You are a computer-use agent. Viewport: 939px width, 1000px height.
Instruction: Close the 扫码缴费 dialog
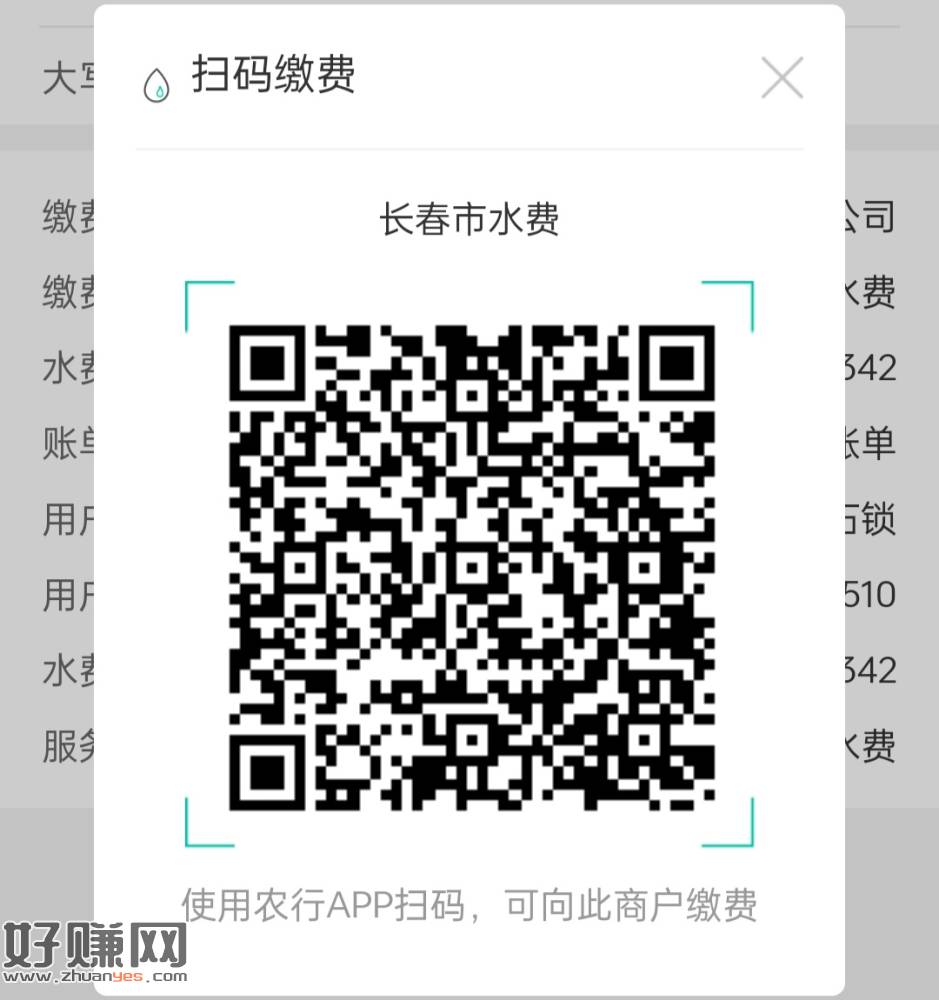pos(782,78)
